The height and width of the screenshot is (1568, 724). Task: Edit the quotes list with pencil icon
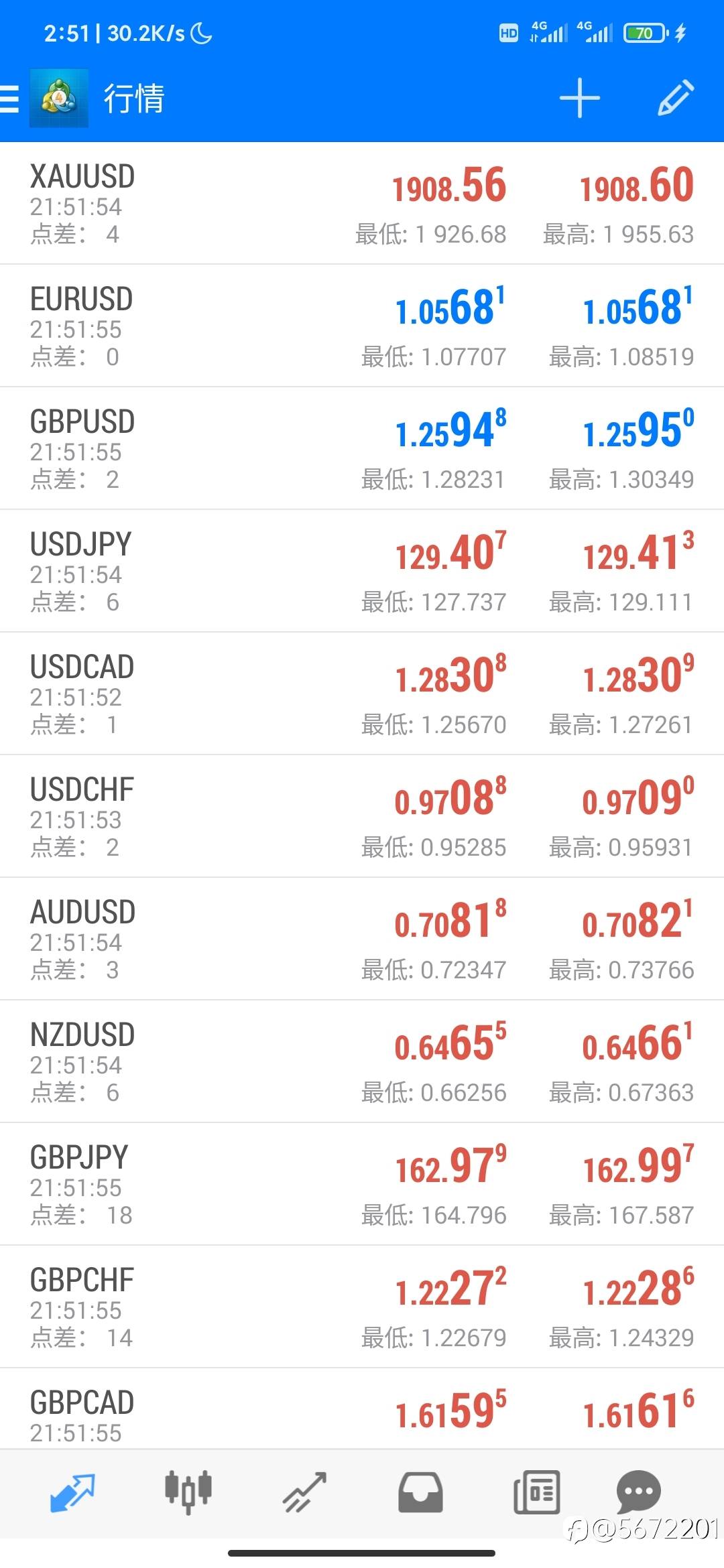pos(675,99)
